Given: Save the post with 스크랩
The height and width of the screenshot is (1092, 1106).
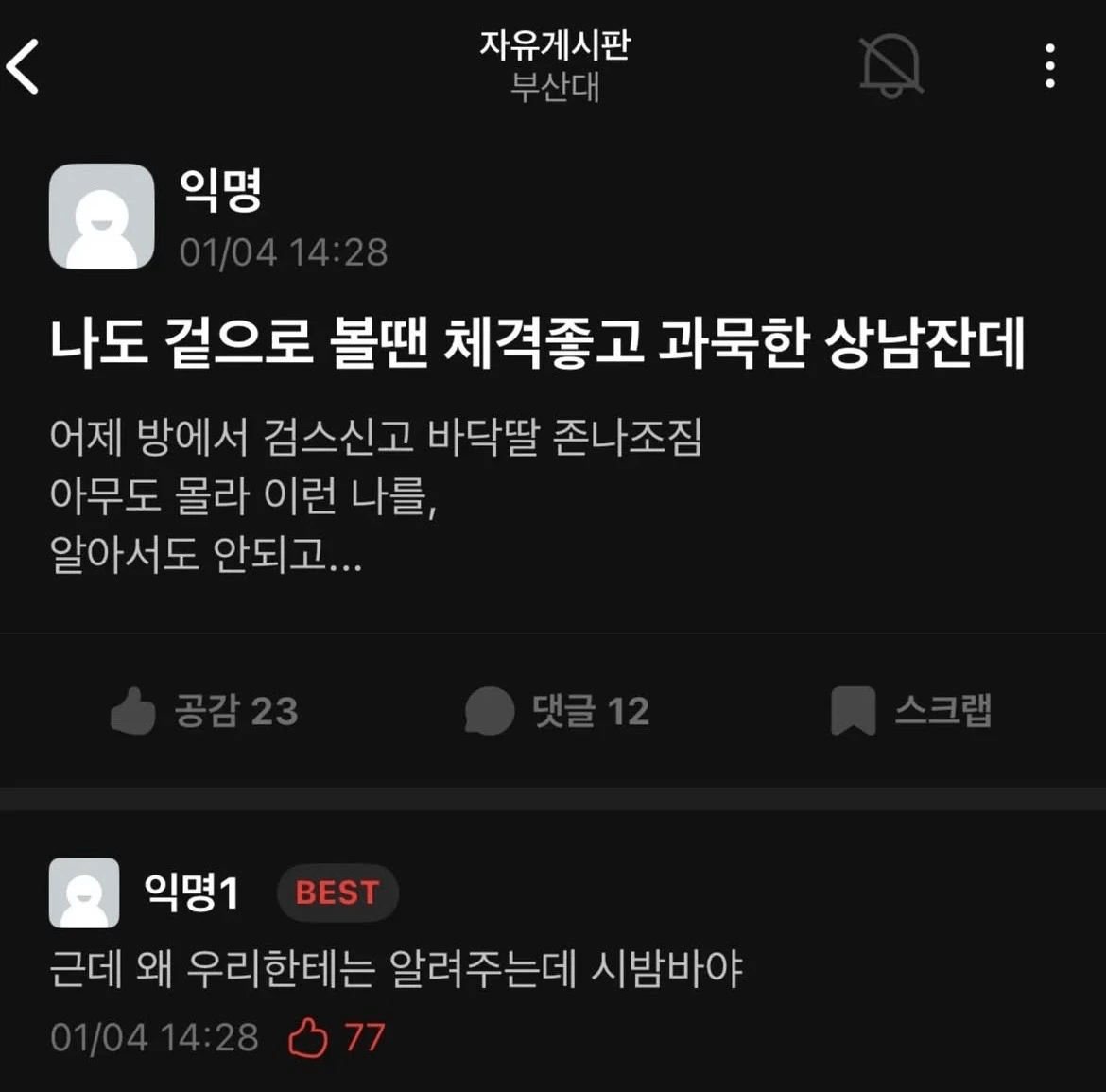Looking at the screenshot, I should pos(910,711).
